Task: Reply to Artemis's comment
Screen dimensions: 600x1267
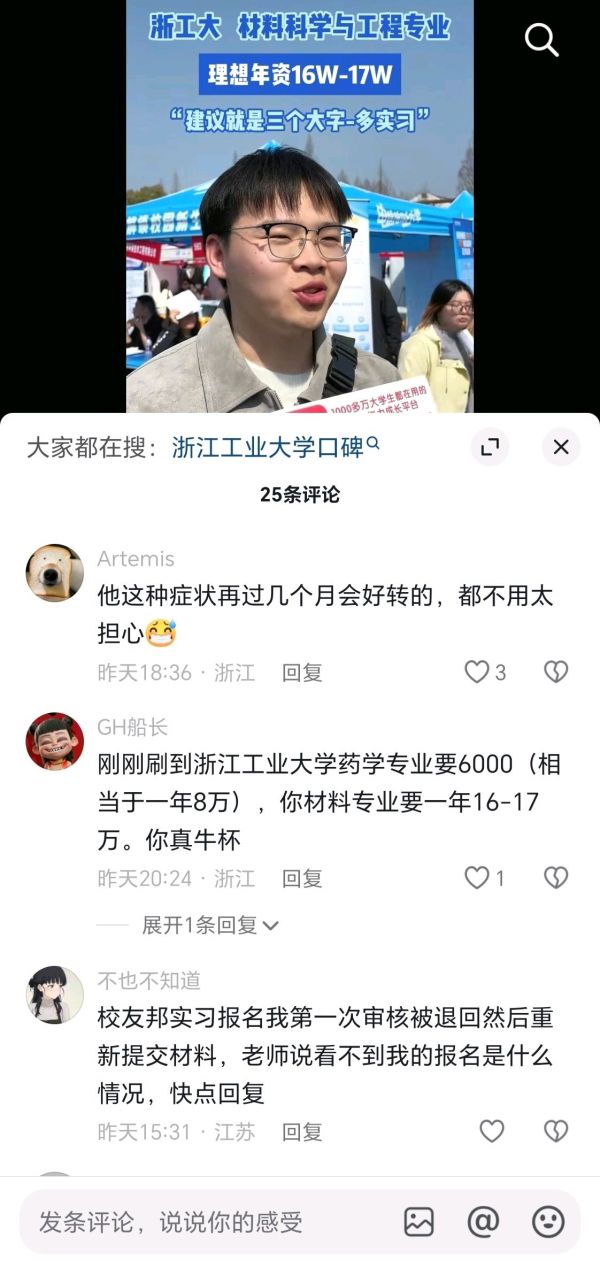Action: coord(302,673)
